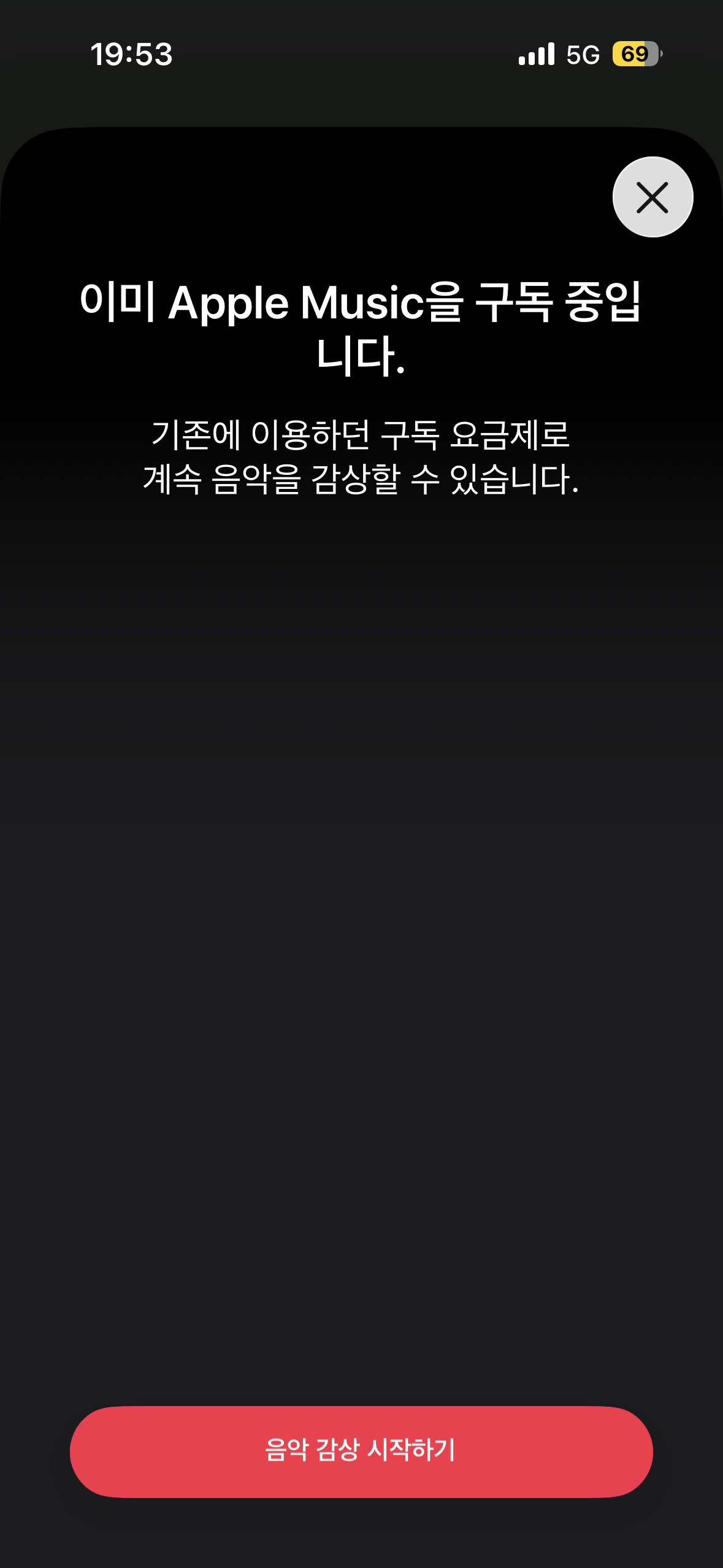Close the Apple Music subscription sheet
The width and height of the screenshot is (723, 1568).
tap(652, 197)
